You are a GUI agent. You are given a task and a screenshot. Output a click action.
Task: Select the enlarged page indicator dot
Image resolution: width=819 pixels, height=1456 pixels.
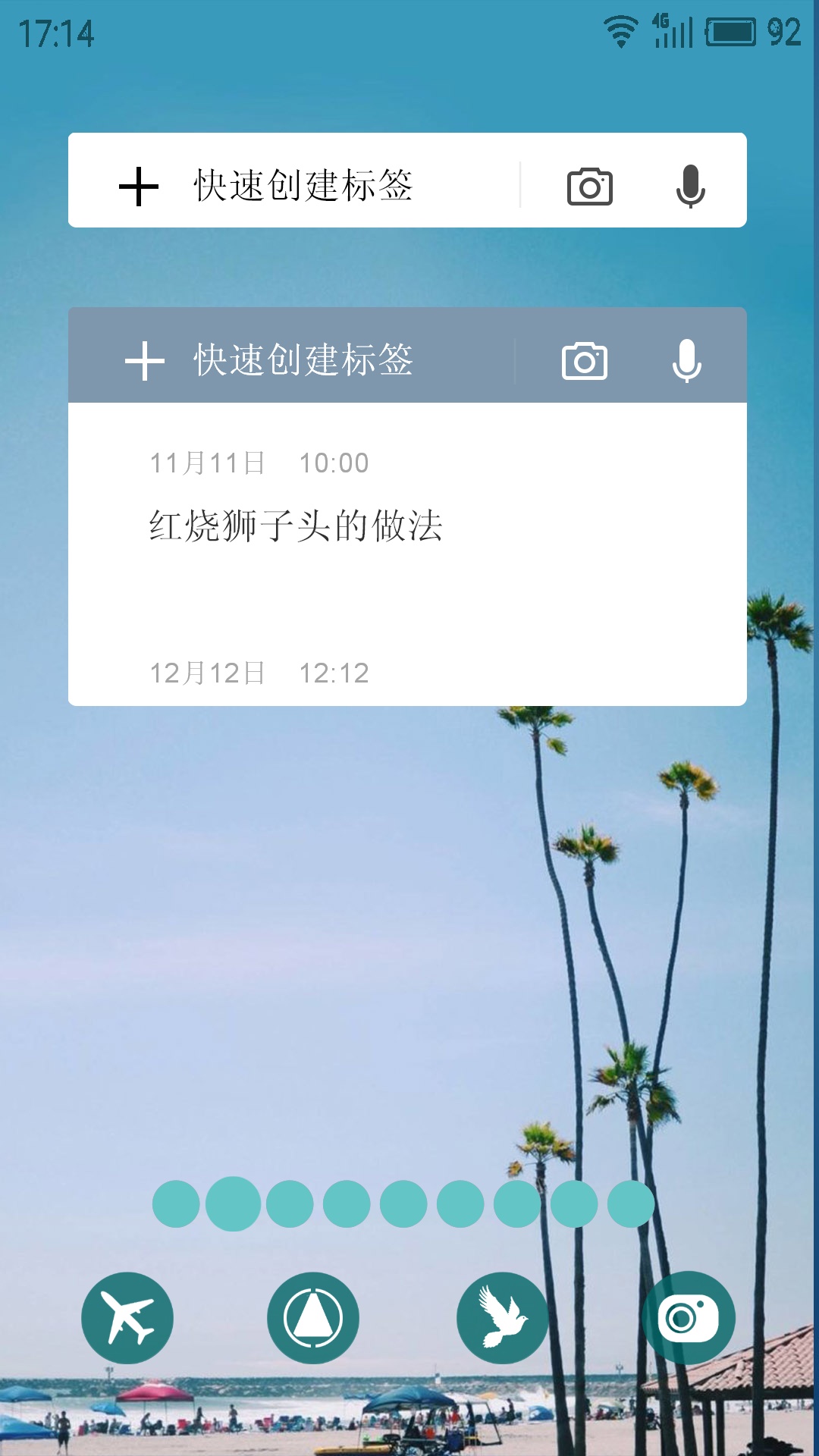[233, 1203]
